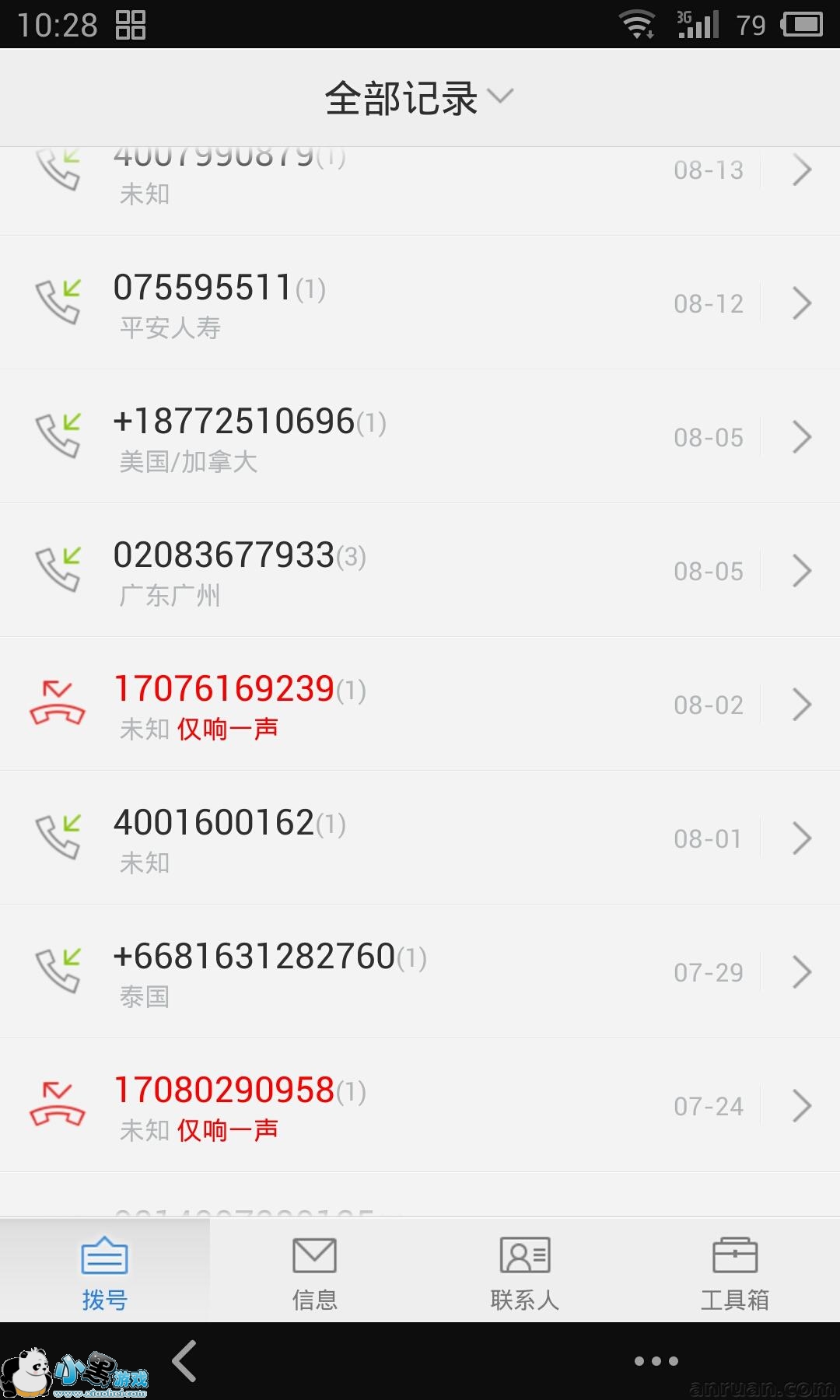The image size is (840, 1400).
Task: Switch to the 信息 tab
Action: 315,1271
